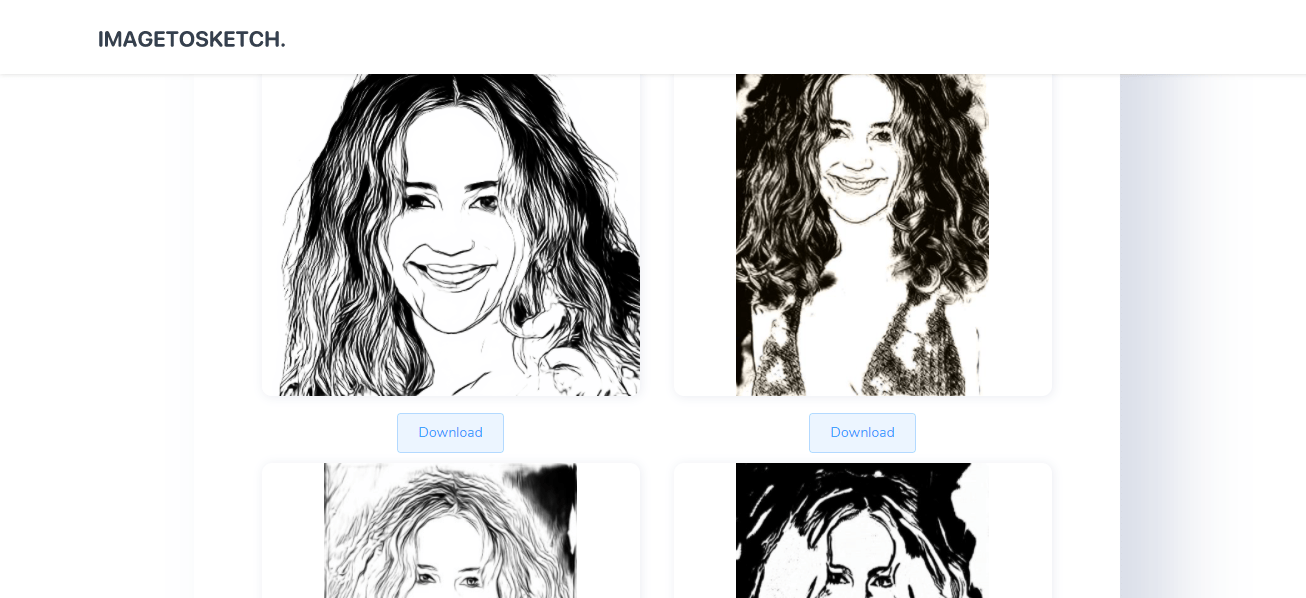Open the IMAGETOSKETCH home link
This screenshot has height=598, width=1306.
192,39
